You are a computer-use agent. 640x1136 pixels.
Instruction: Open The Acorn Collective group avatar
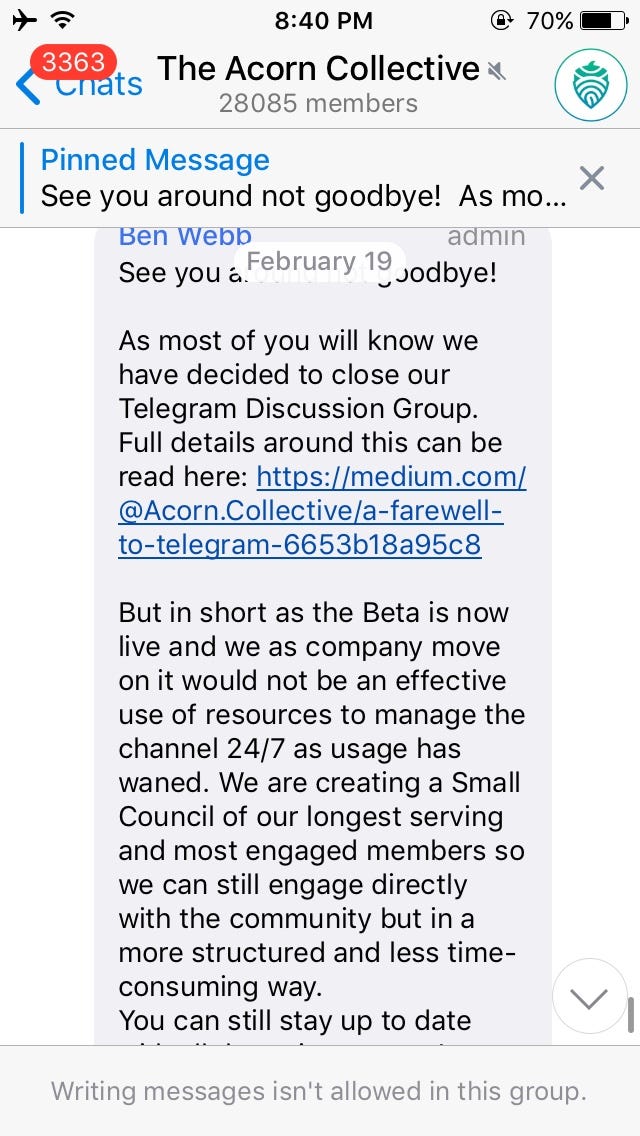[x=591, y=85]
